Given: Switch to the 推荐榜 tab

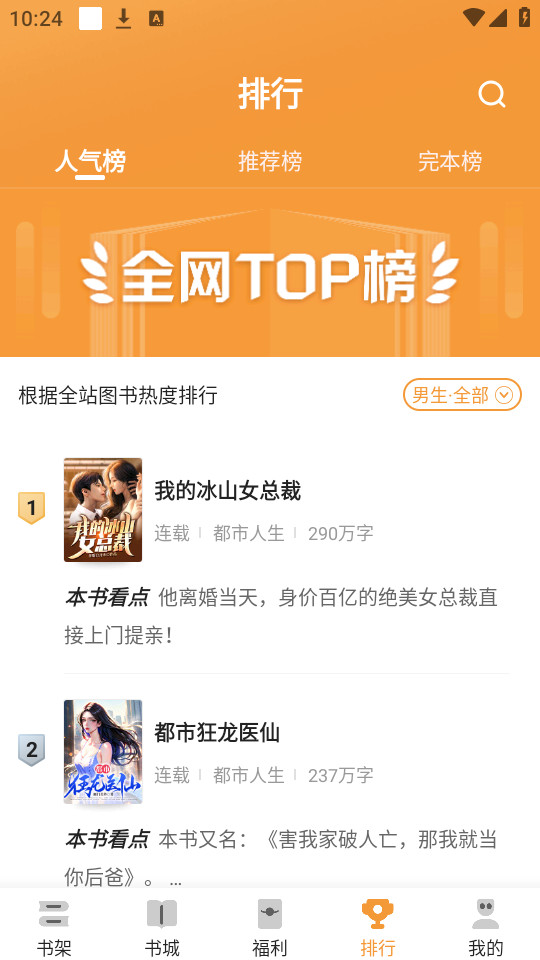Looking at the screenshot, I should coord(270,162).
